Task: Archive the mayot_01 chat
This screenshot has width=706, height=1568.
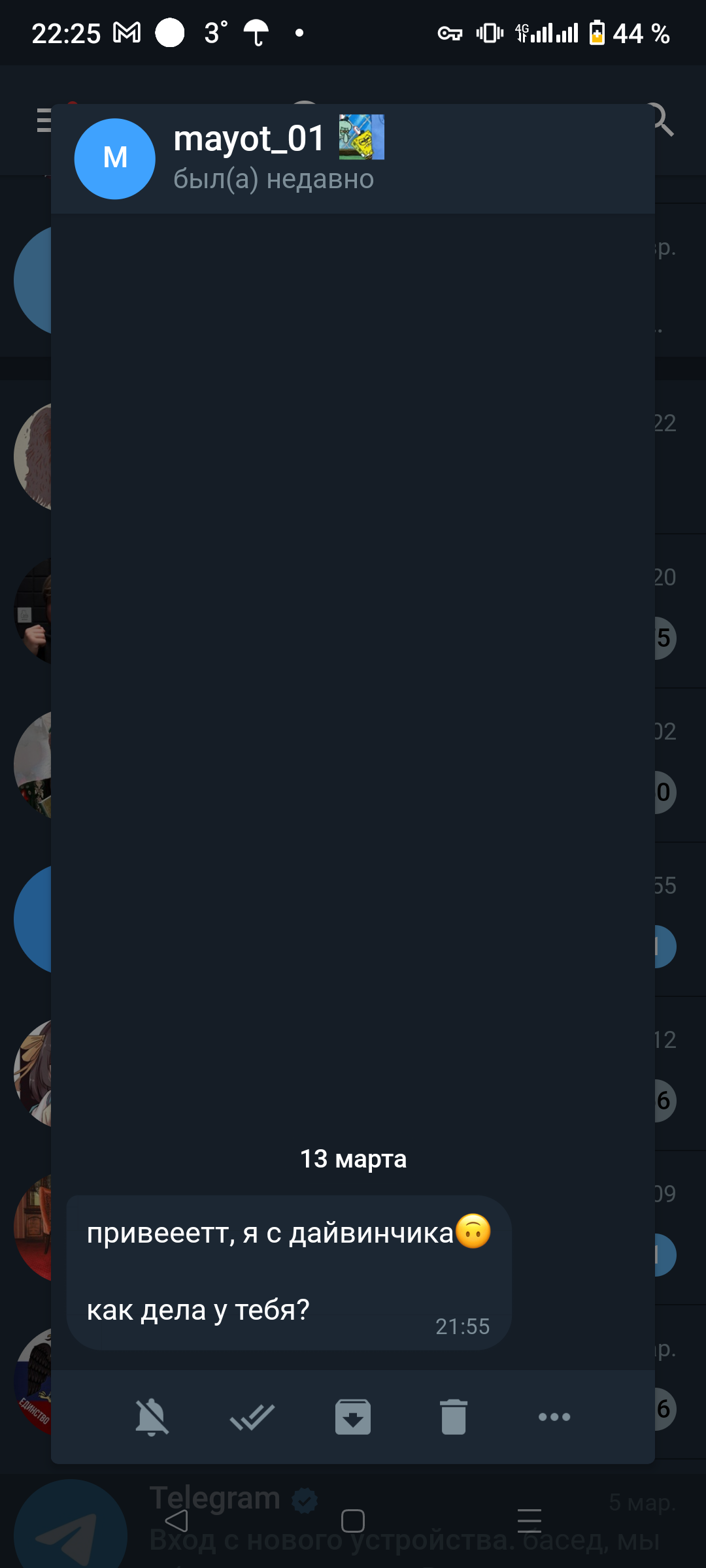Action: click(x=353, y=1417)
